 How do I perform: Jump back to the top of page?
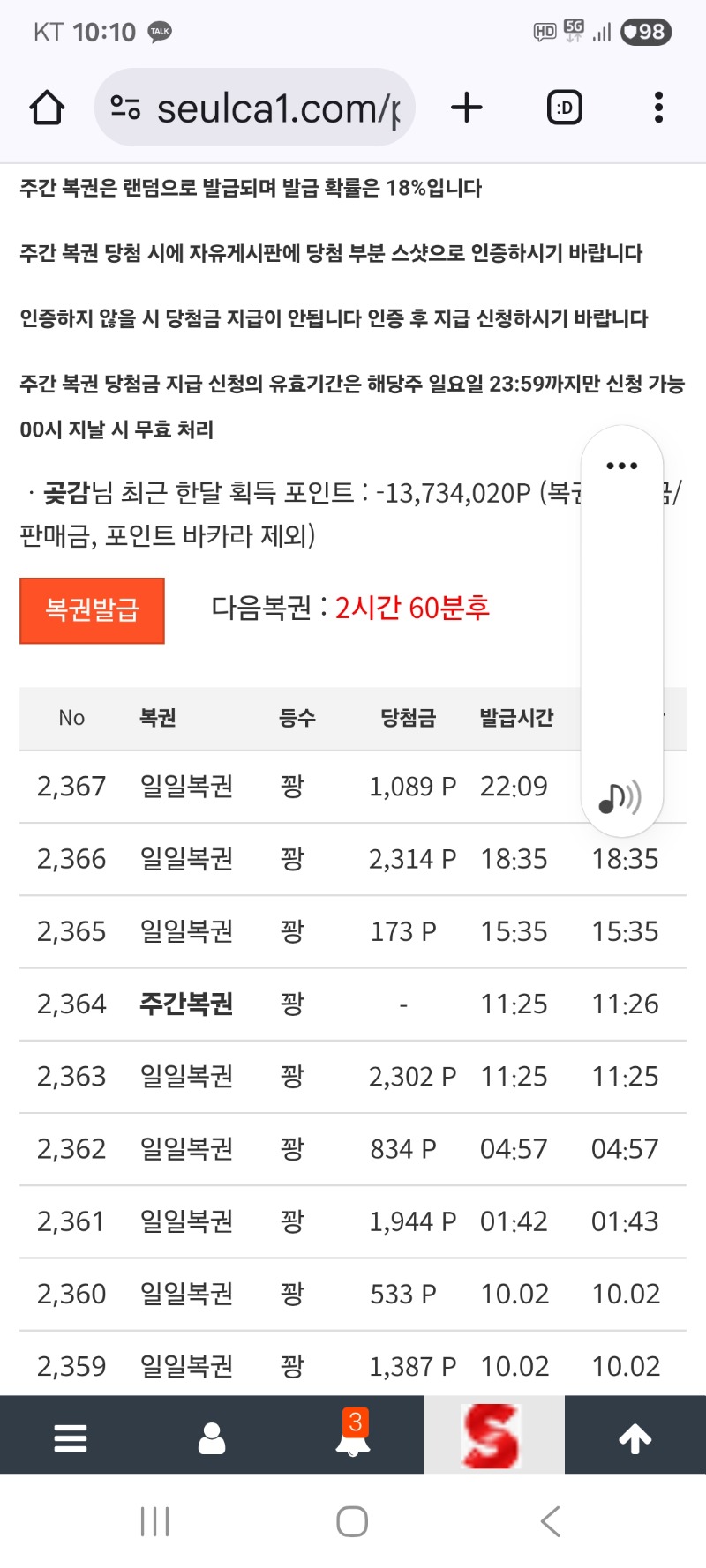point(635,1437)
